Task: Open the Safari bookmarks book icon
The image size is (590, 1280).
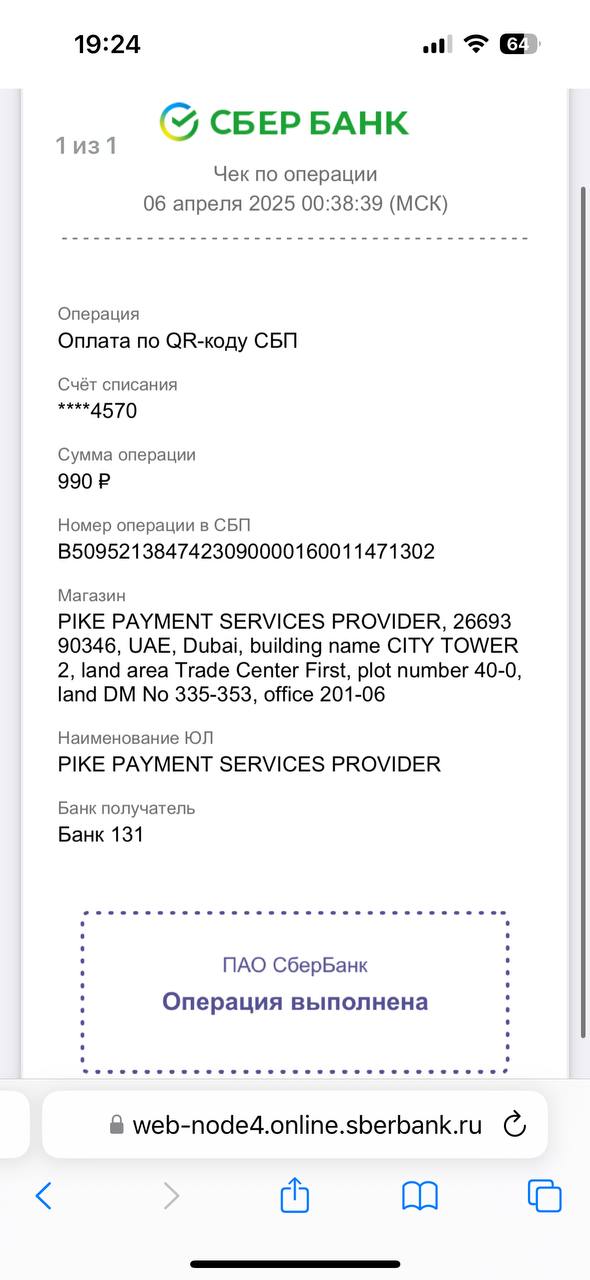Action: point(420,1195)
